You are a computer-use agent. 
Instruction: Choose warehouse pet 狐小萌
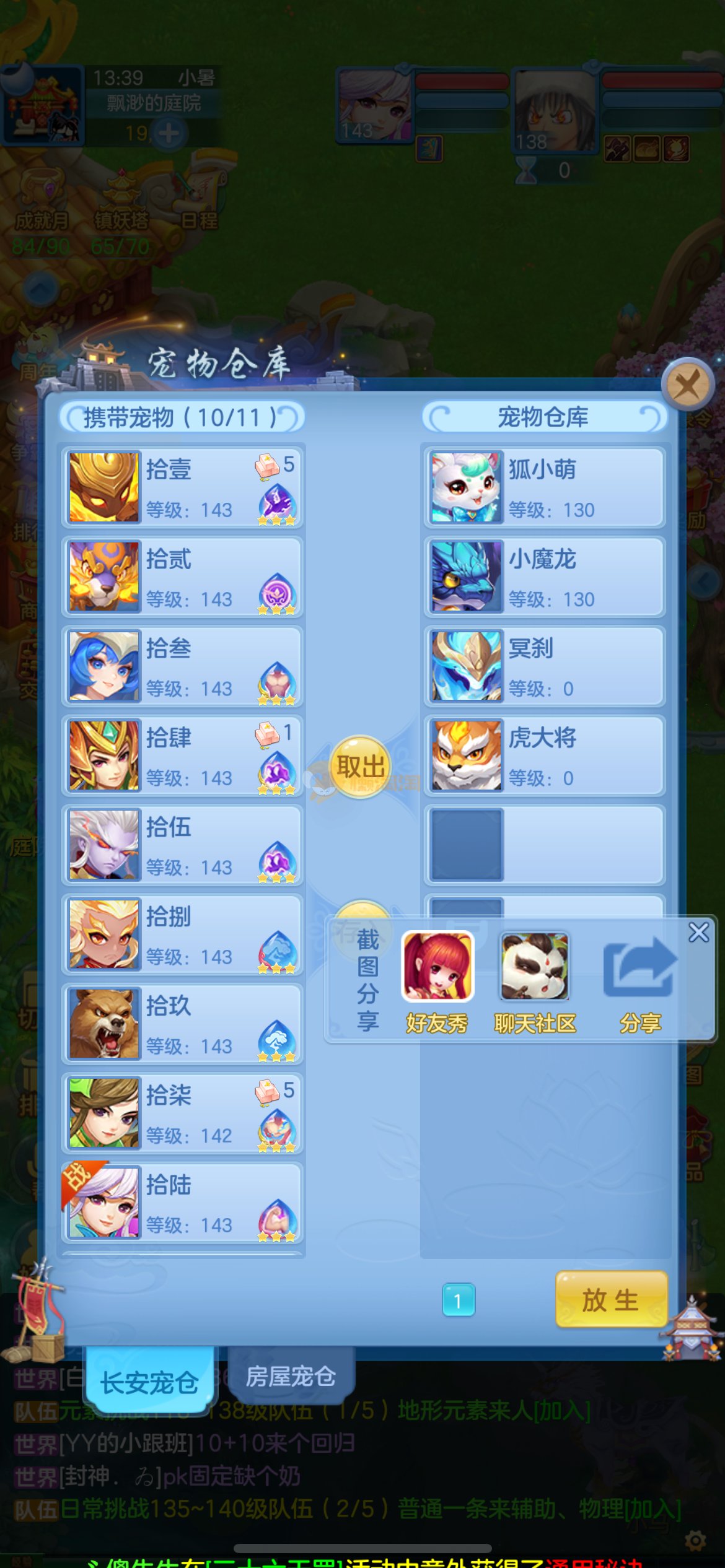coord(544,487)
